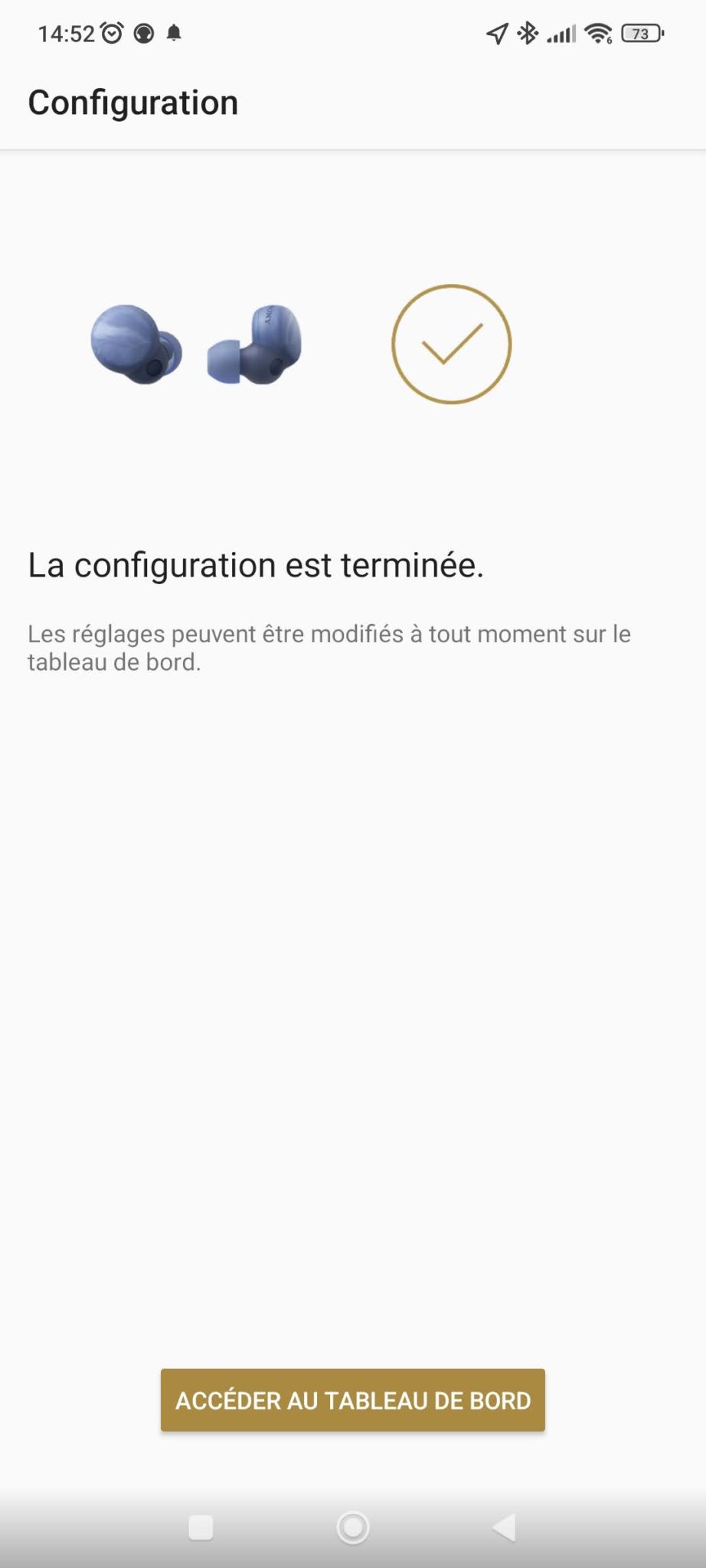Open the recent apps view
The width and height of the screenshot is (706, 1568).
[x=201, y=1527]
